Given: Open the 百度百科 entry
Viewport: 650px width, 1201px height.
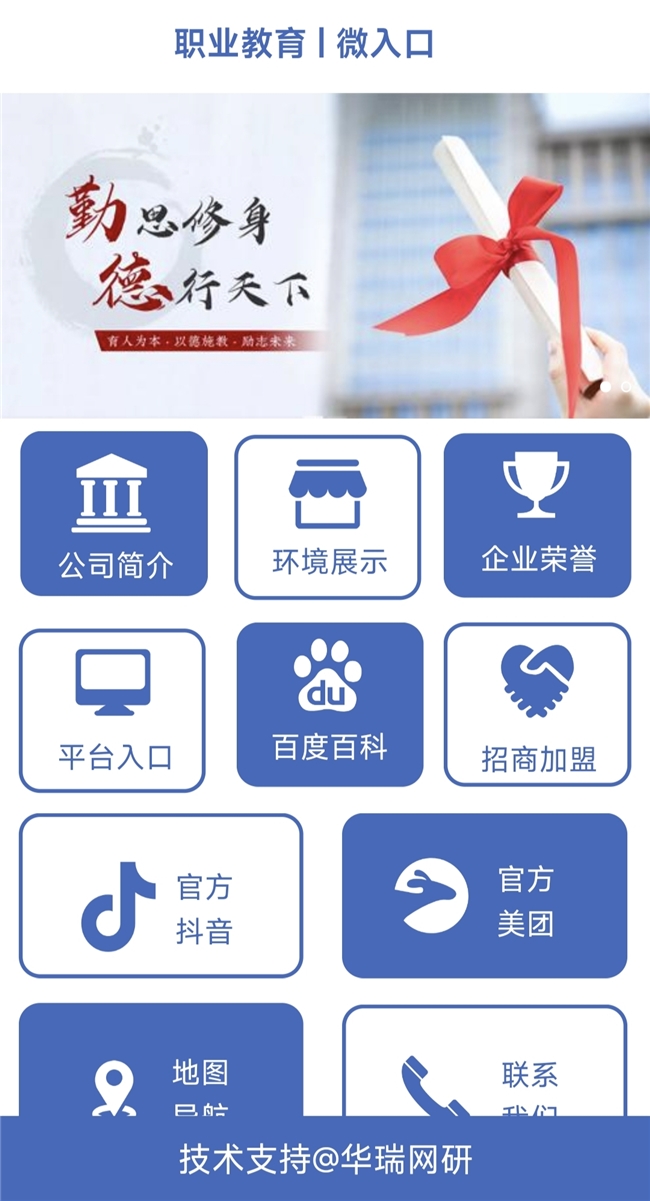Looking at the screenshot, I should pyautogui.click(x=329, y=705).
